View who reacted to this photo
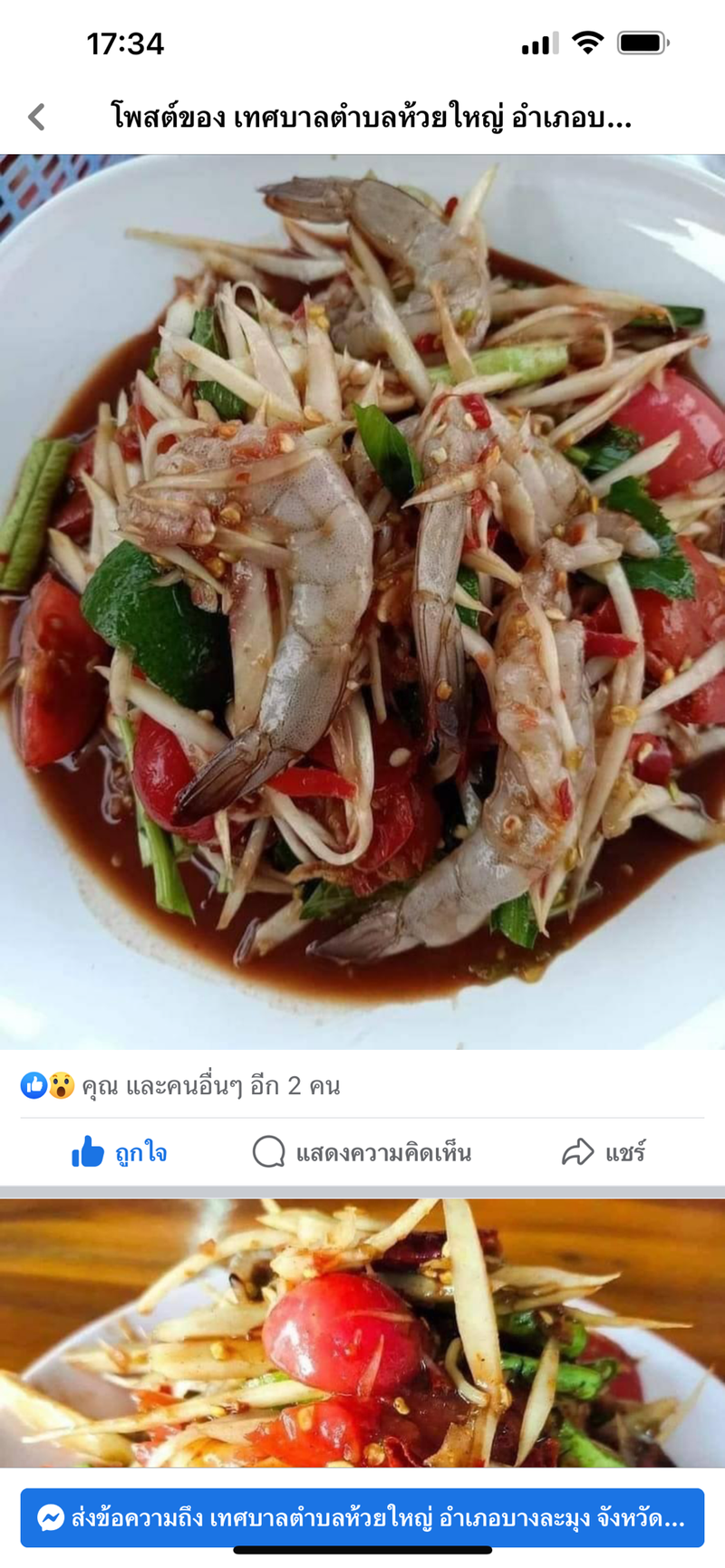Image resolution: width=725 pixels, height=1568 pixels. pyautogui.click(x=180, y=1085)
